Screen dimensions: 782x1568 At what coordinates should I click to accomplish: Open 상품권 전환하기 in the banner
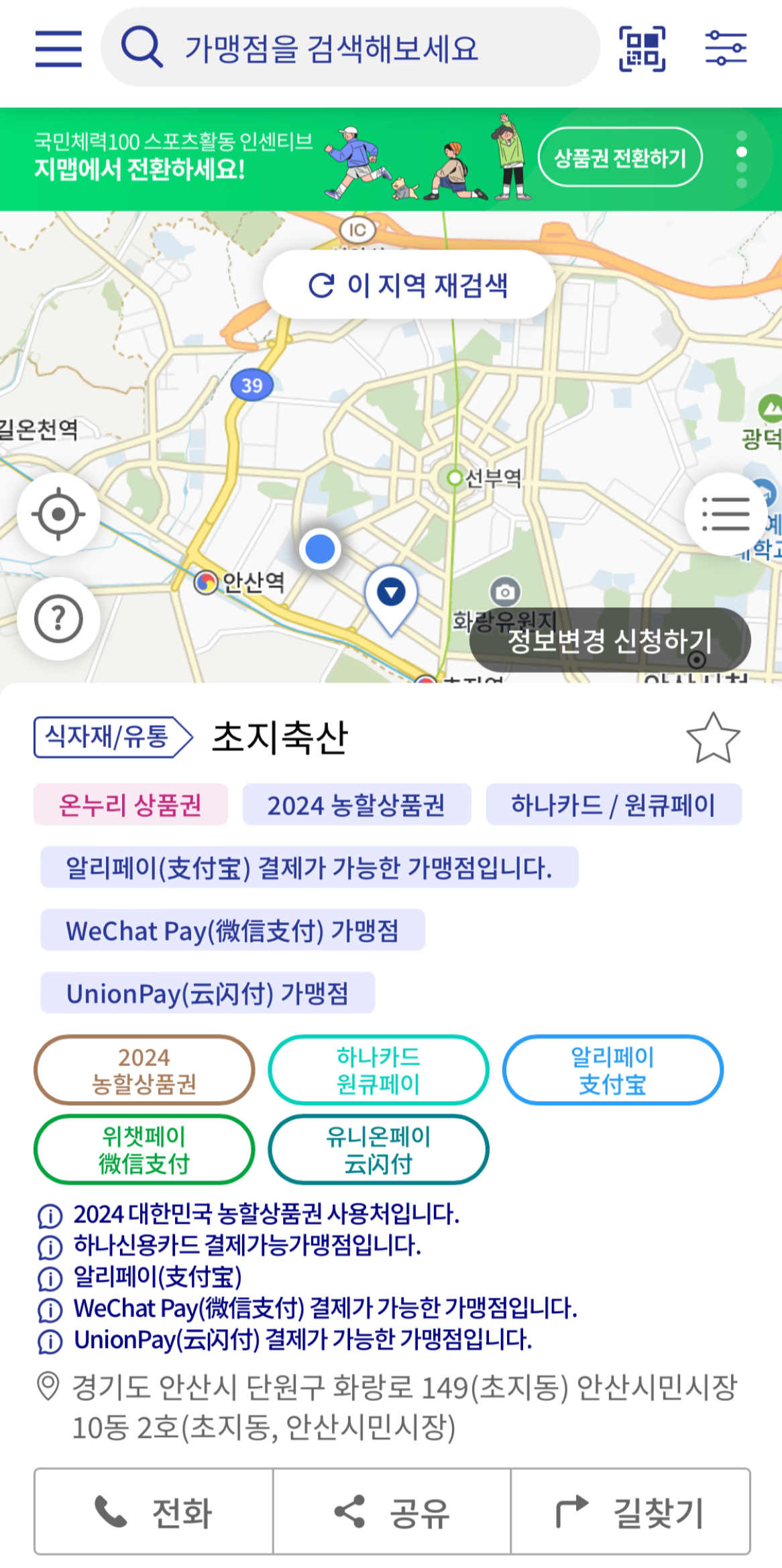(x=620, y=156)
